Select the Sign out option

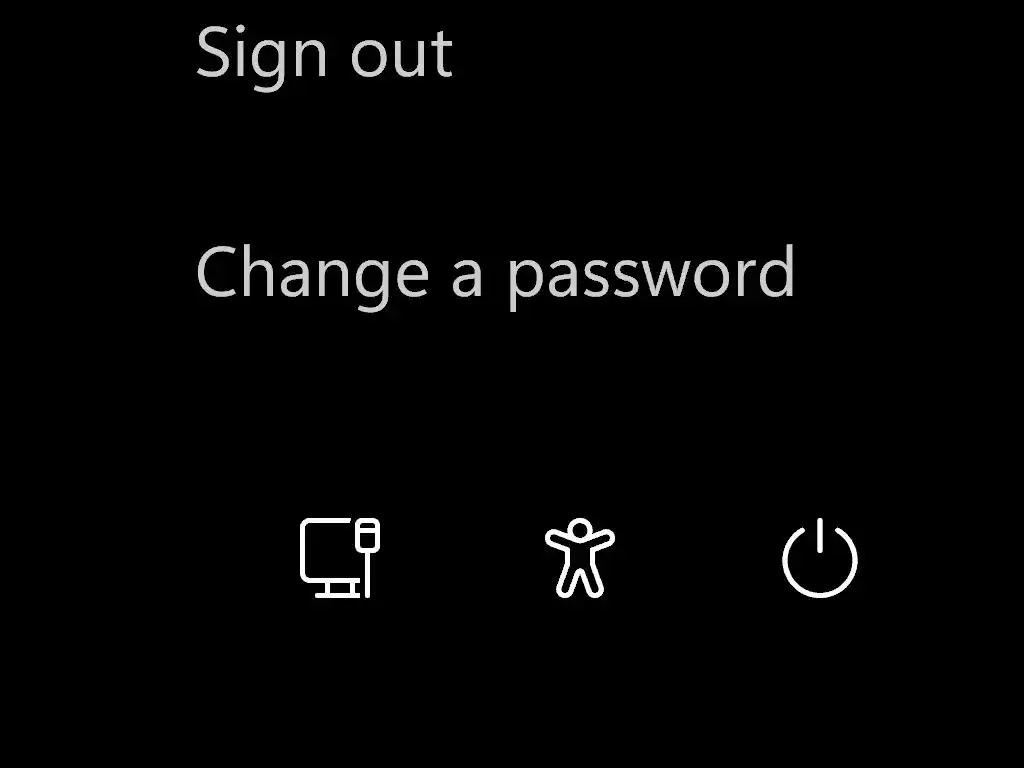click(x=324, y=53)
